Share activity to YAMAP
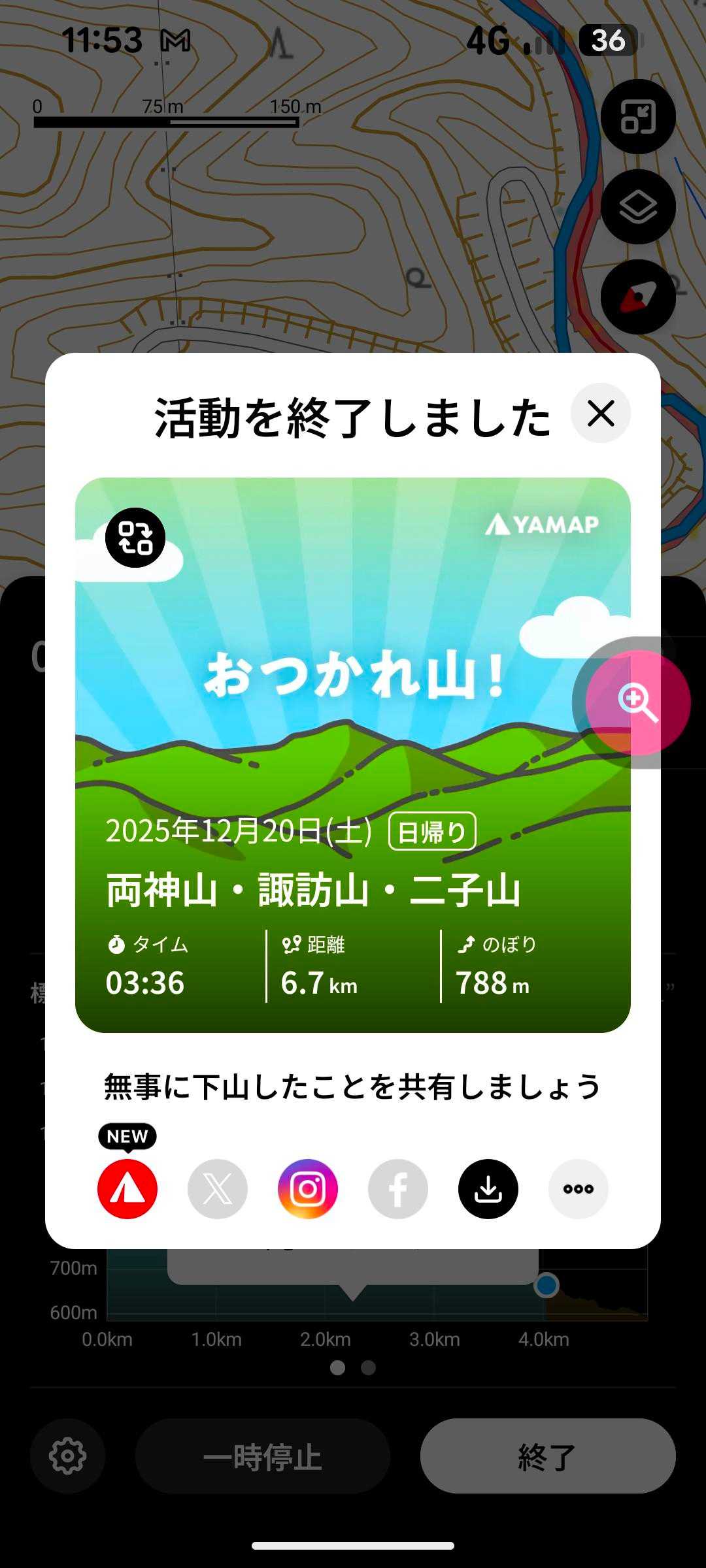706x1568 pixels. 127,1188
